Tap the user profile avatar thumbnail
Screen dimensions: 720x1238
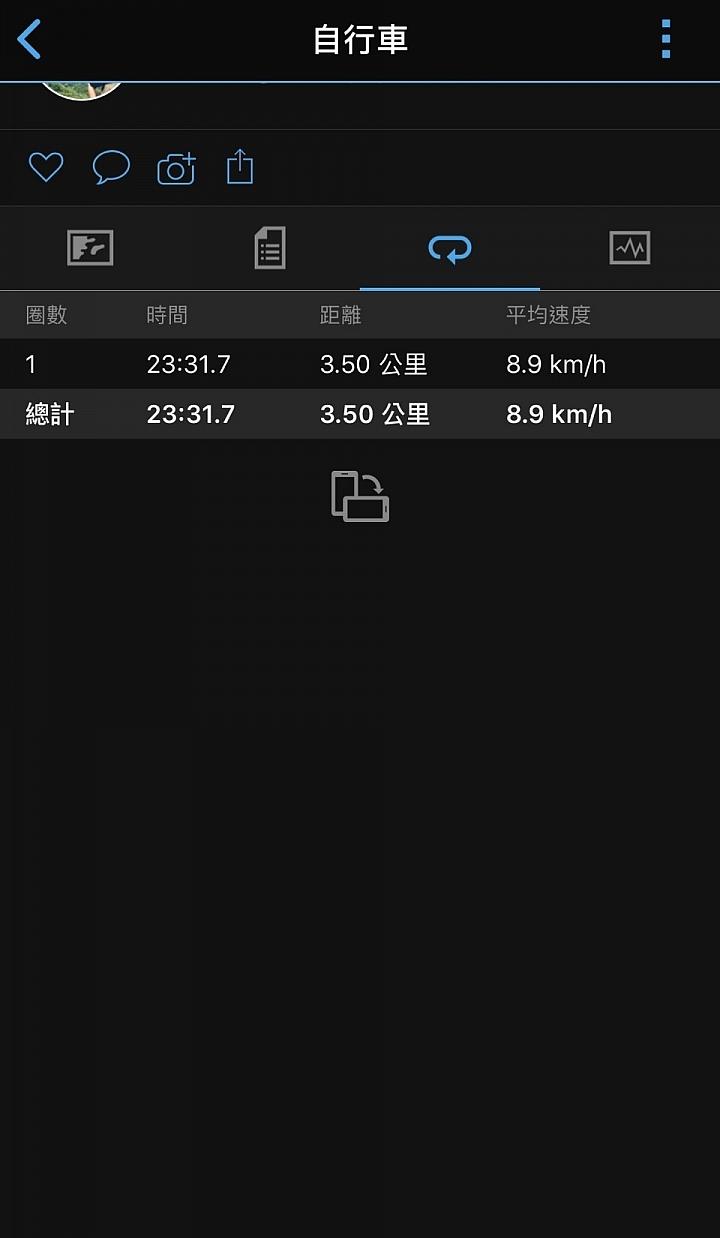(82, 88)
